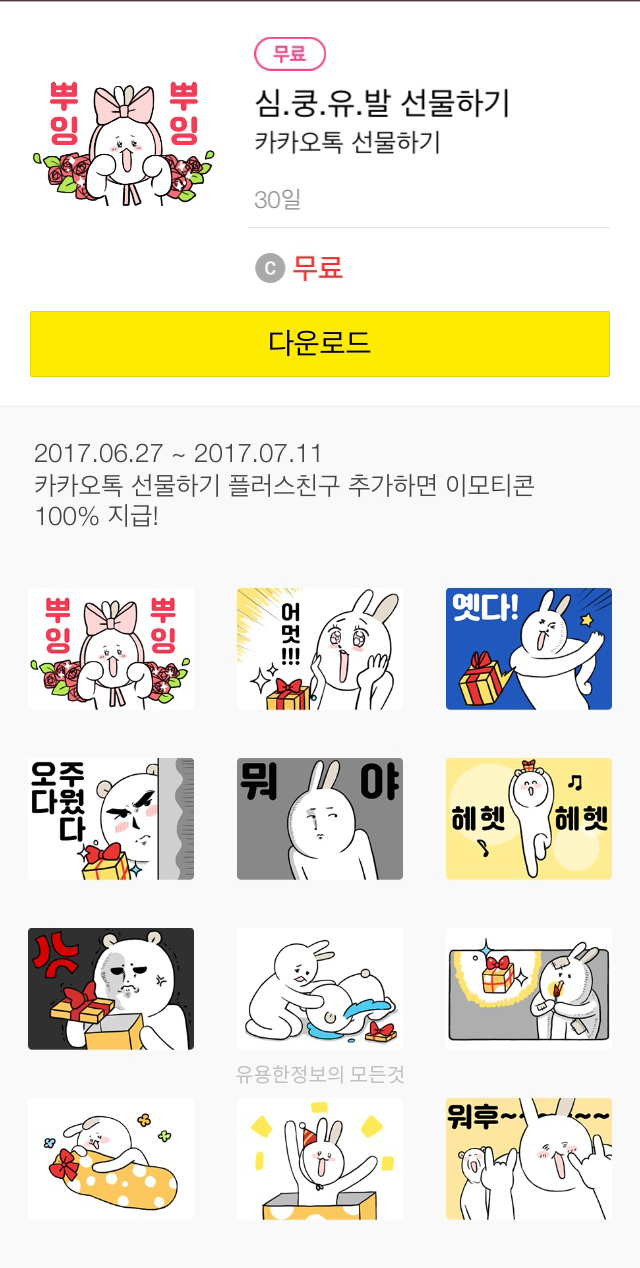Preview the 뿌잉뿌잉 emoticon in the grid

click(111, 649)
